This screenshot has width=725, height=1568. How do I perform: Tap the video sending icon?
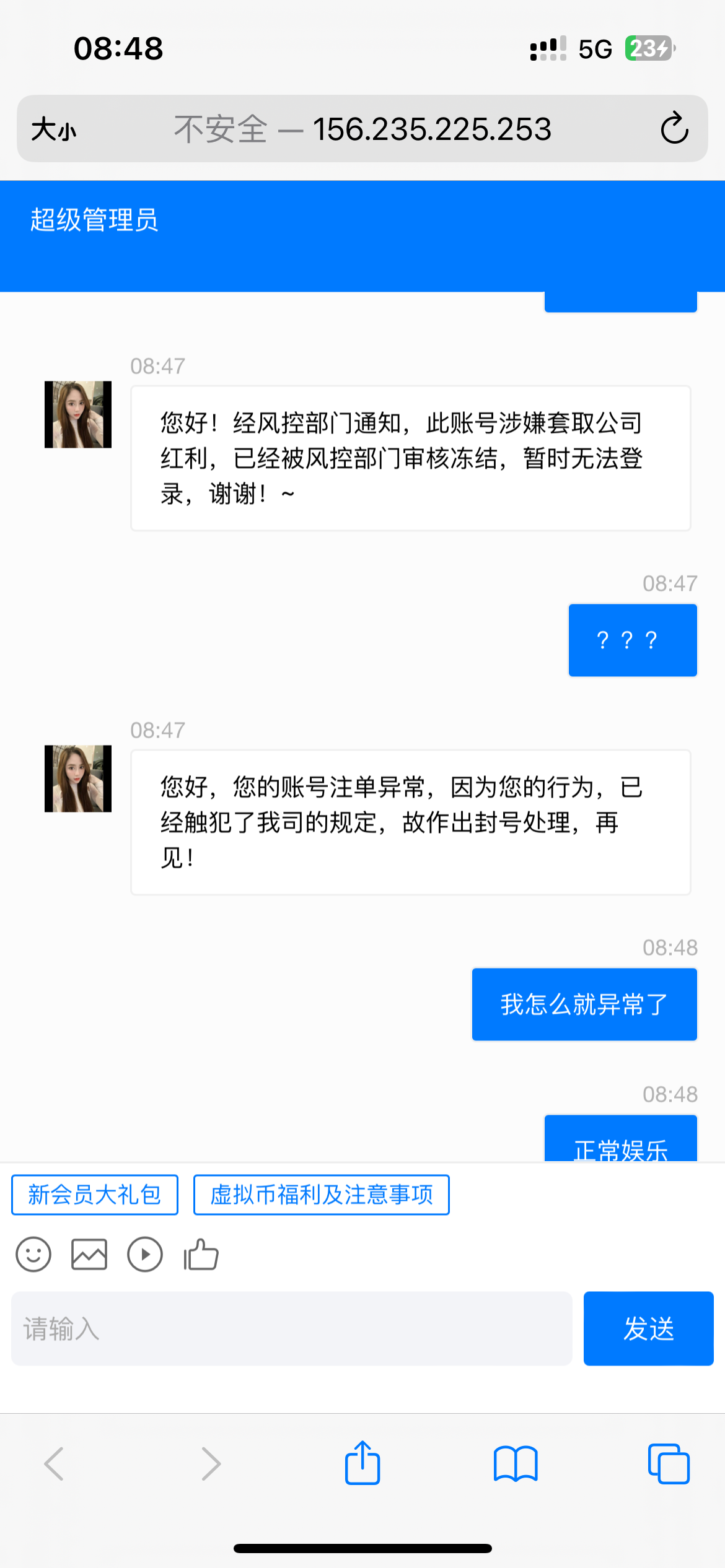(145, 1255)
